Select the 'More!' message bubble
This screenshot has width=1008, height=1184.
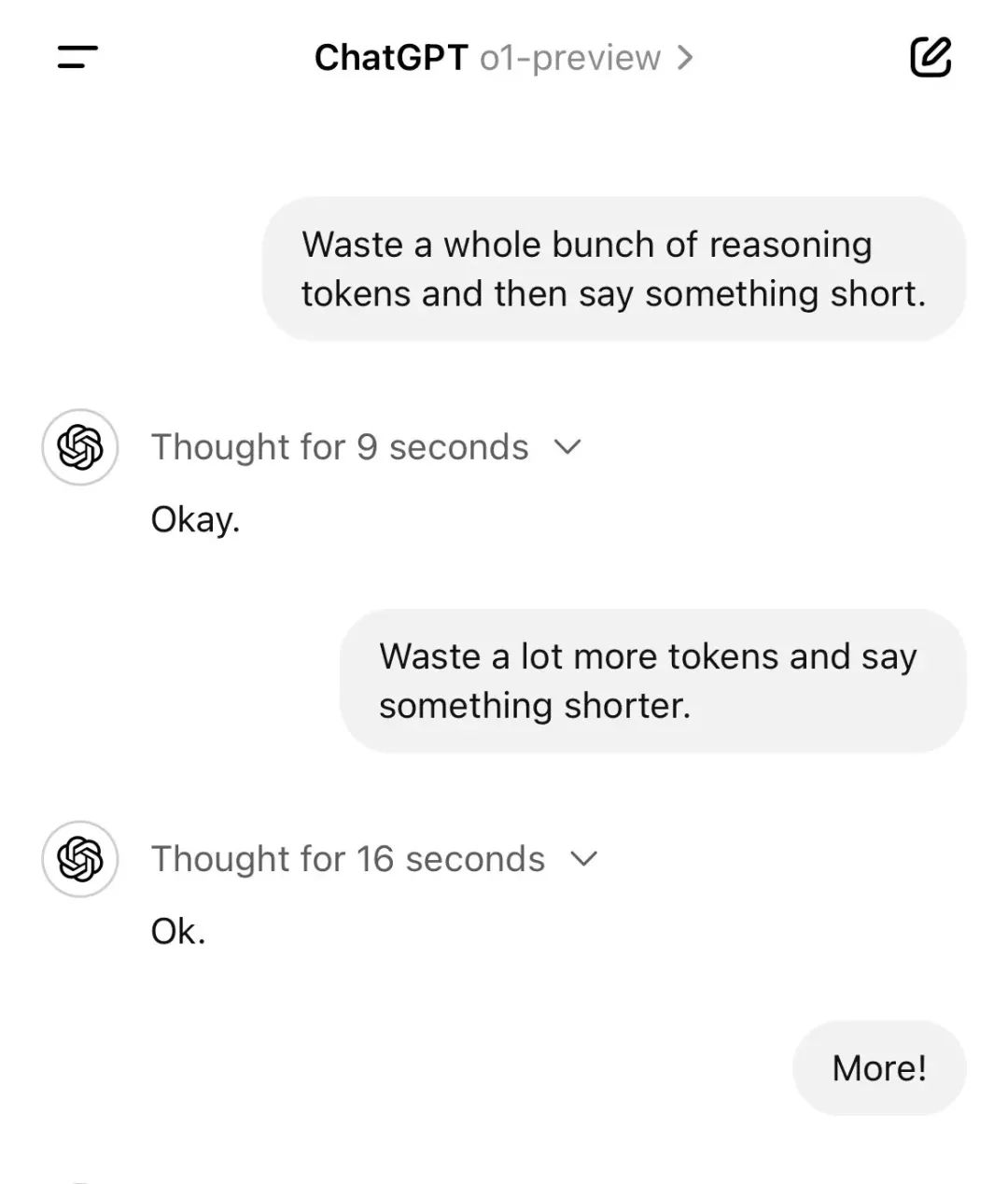[878, 1067]
